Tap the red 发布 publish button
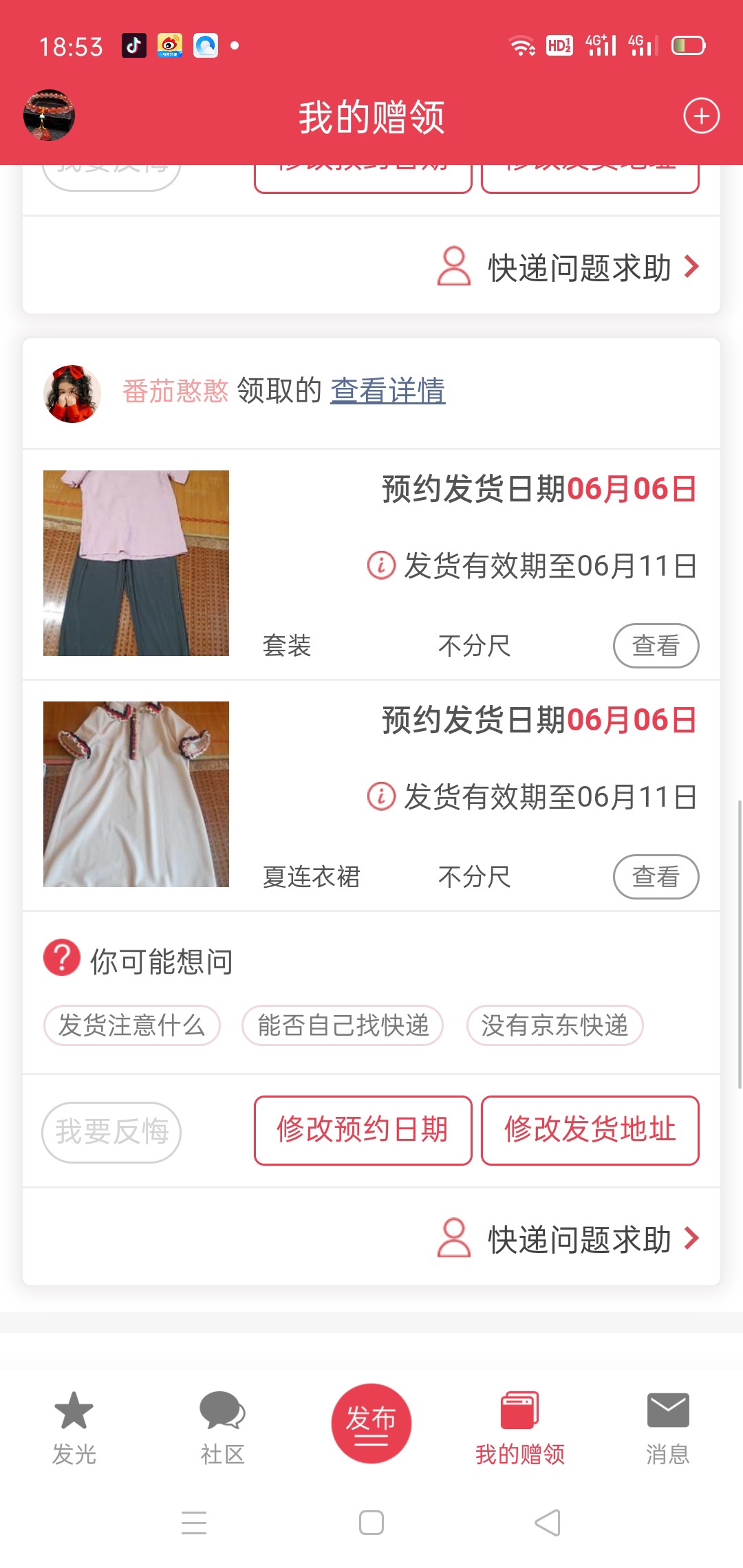743x1568 pixels. pos(371,1422)
